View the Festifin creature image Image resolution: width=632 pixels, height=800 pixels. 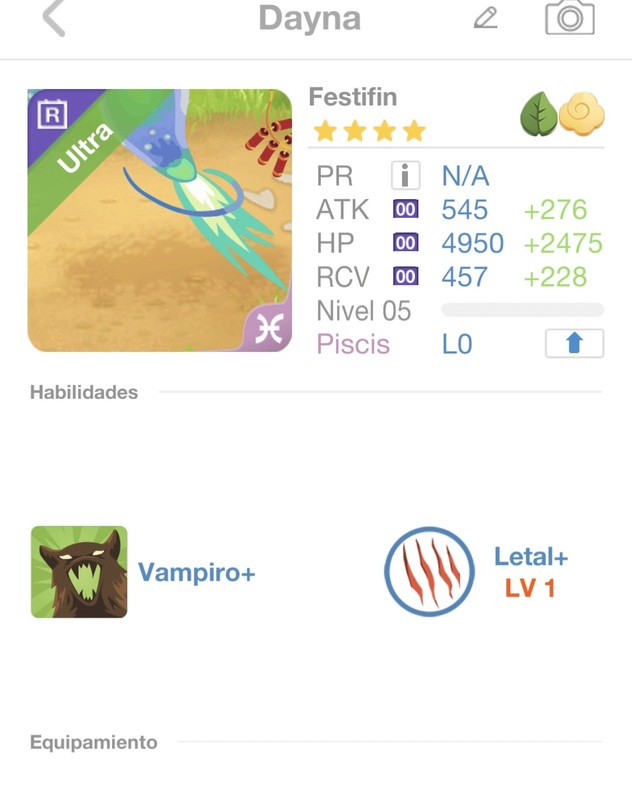click(x=160, y=220)
